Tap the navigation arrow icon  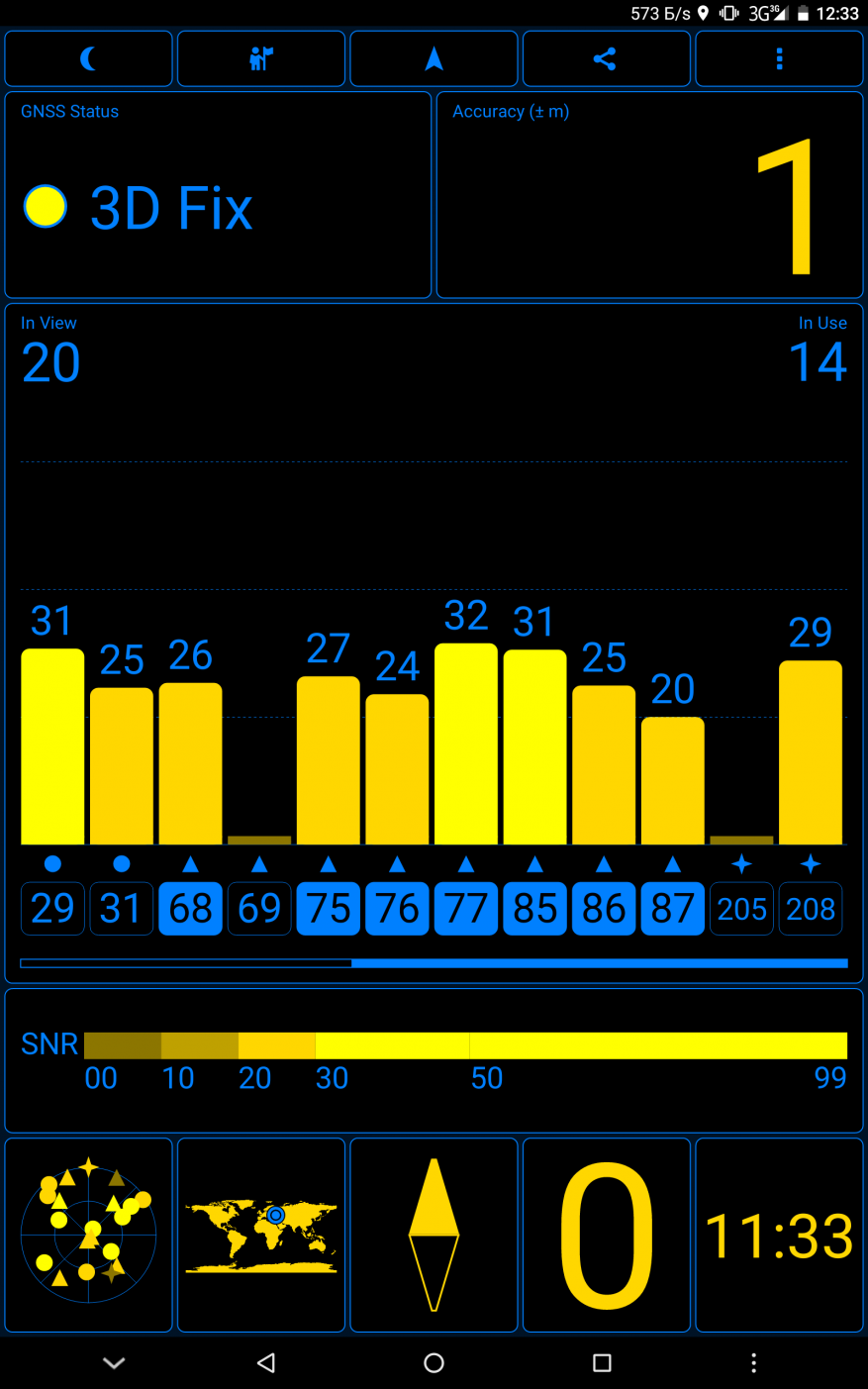coord(434,59)
